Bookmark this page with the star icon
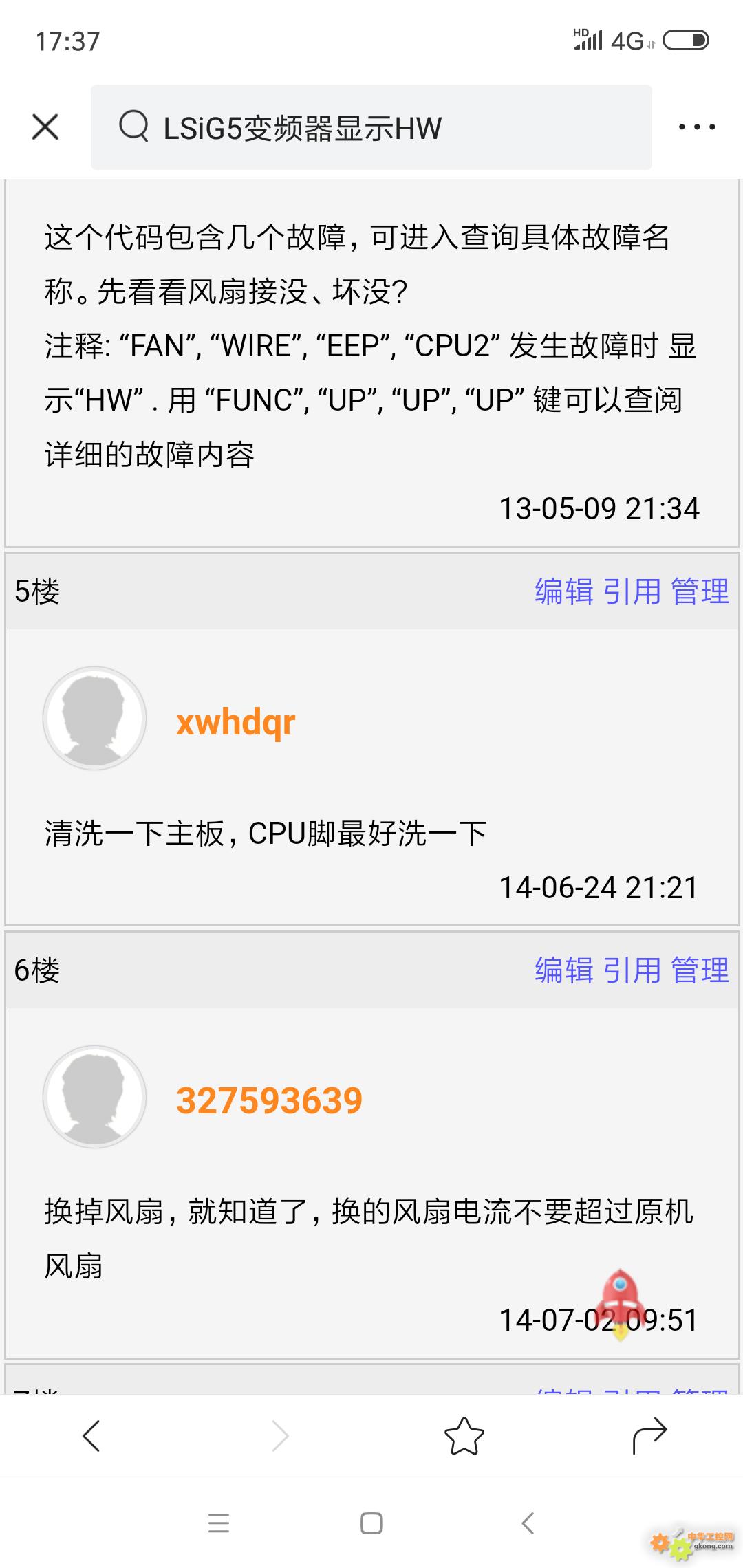Image resolution: width=743 pixels, height=1568 pixels. click(464, 1436)
